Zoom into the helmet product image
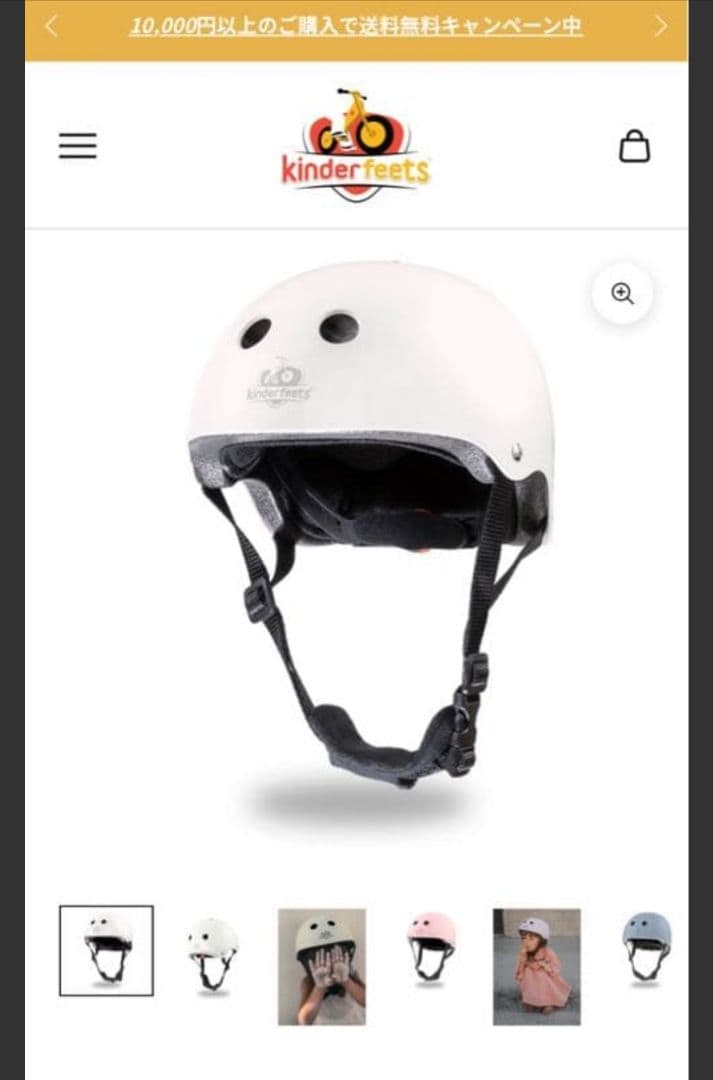Image resolution: width=713 pixels, height=1080 pixels. pyautogui.click(x=622, y=294)
